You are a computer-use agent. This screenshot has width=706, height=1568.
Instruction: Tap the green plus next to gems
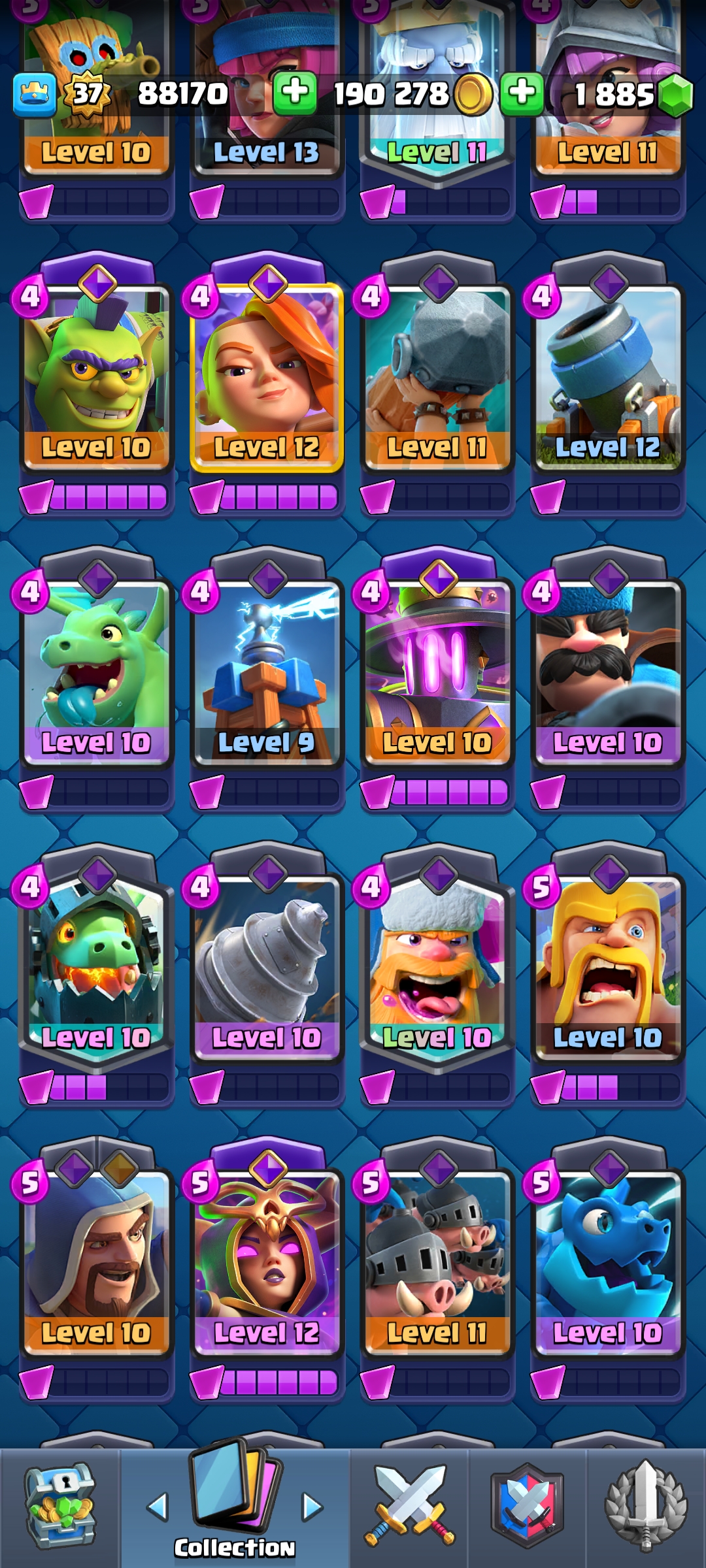pos(522,93)
